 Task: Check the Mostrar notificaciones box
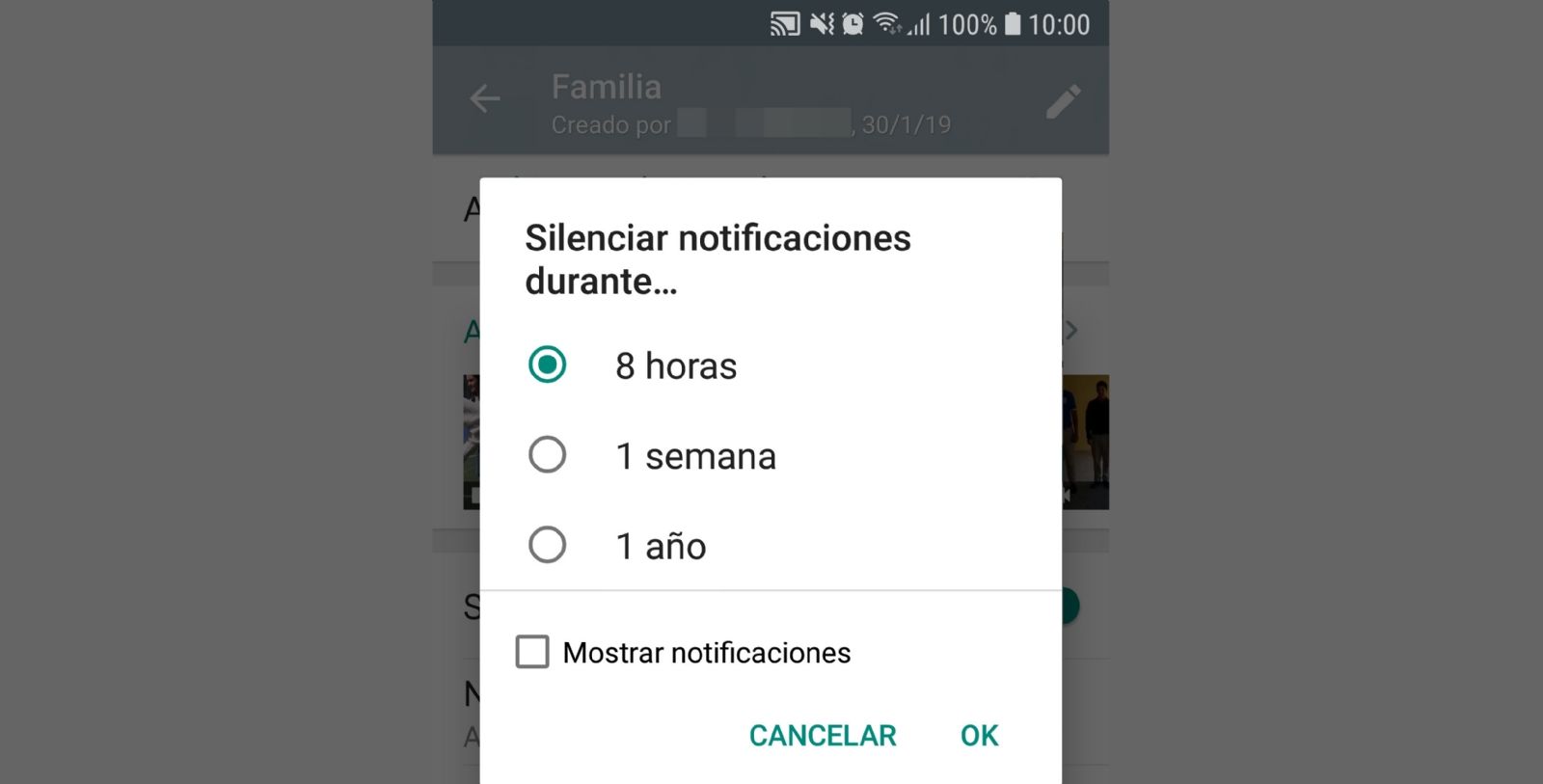pyautogui.click(x=532, y=652)
